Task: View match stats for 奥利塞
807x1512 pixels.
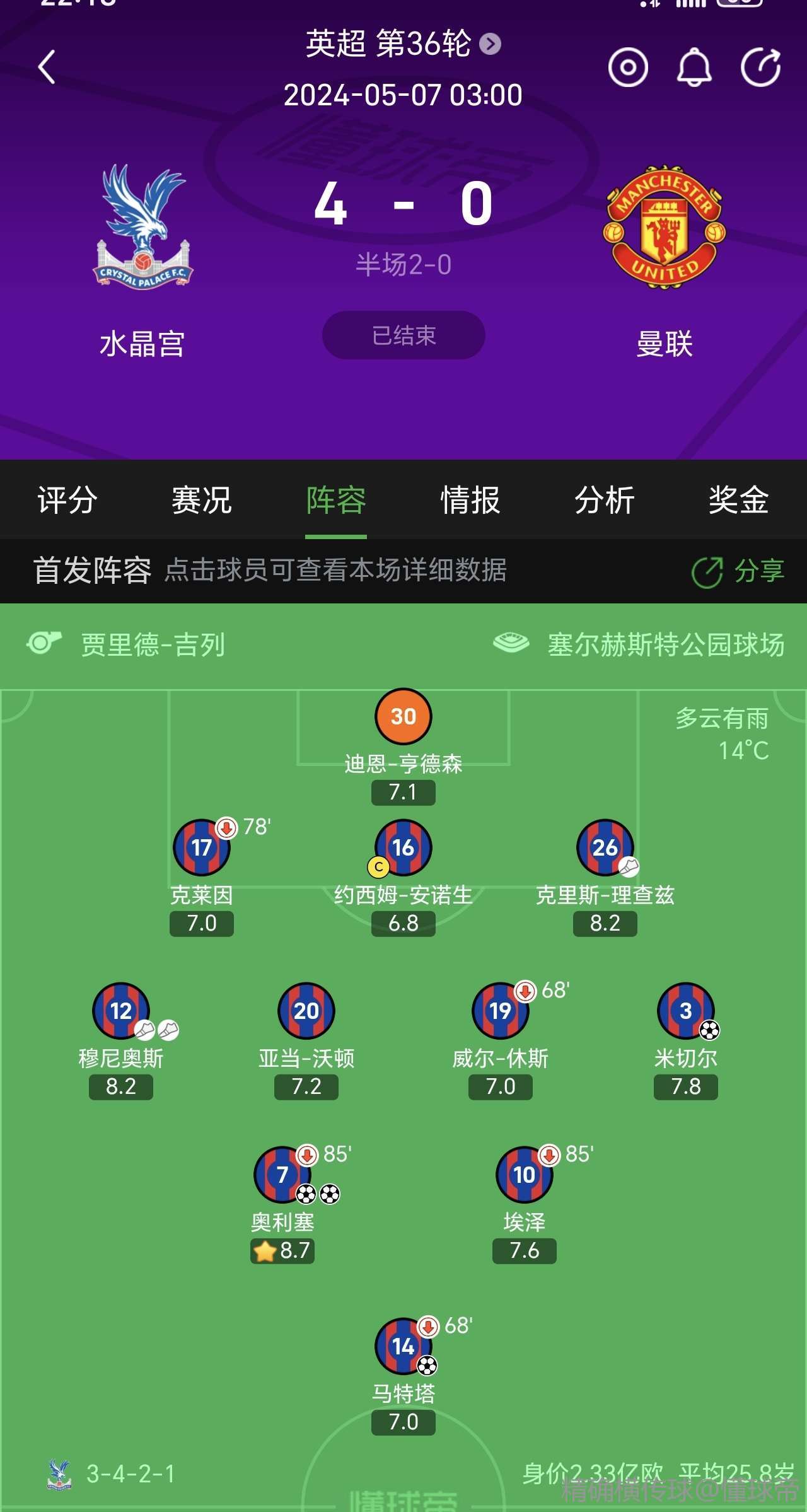Action: (282, 1175)
